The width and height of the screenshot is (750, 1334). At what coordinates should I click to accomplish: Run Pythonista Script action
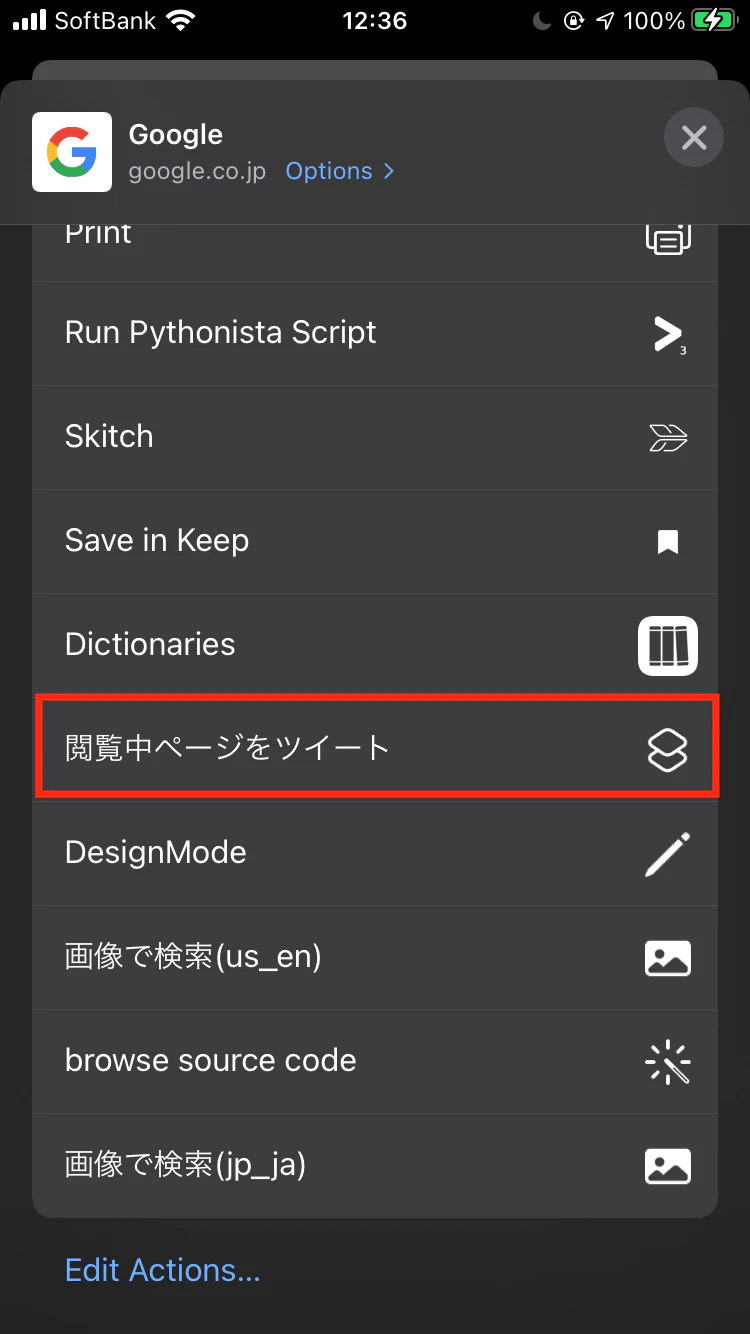[x=375, y=333]
